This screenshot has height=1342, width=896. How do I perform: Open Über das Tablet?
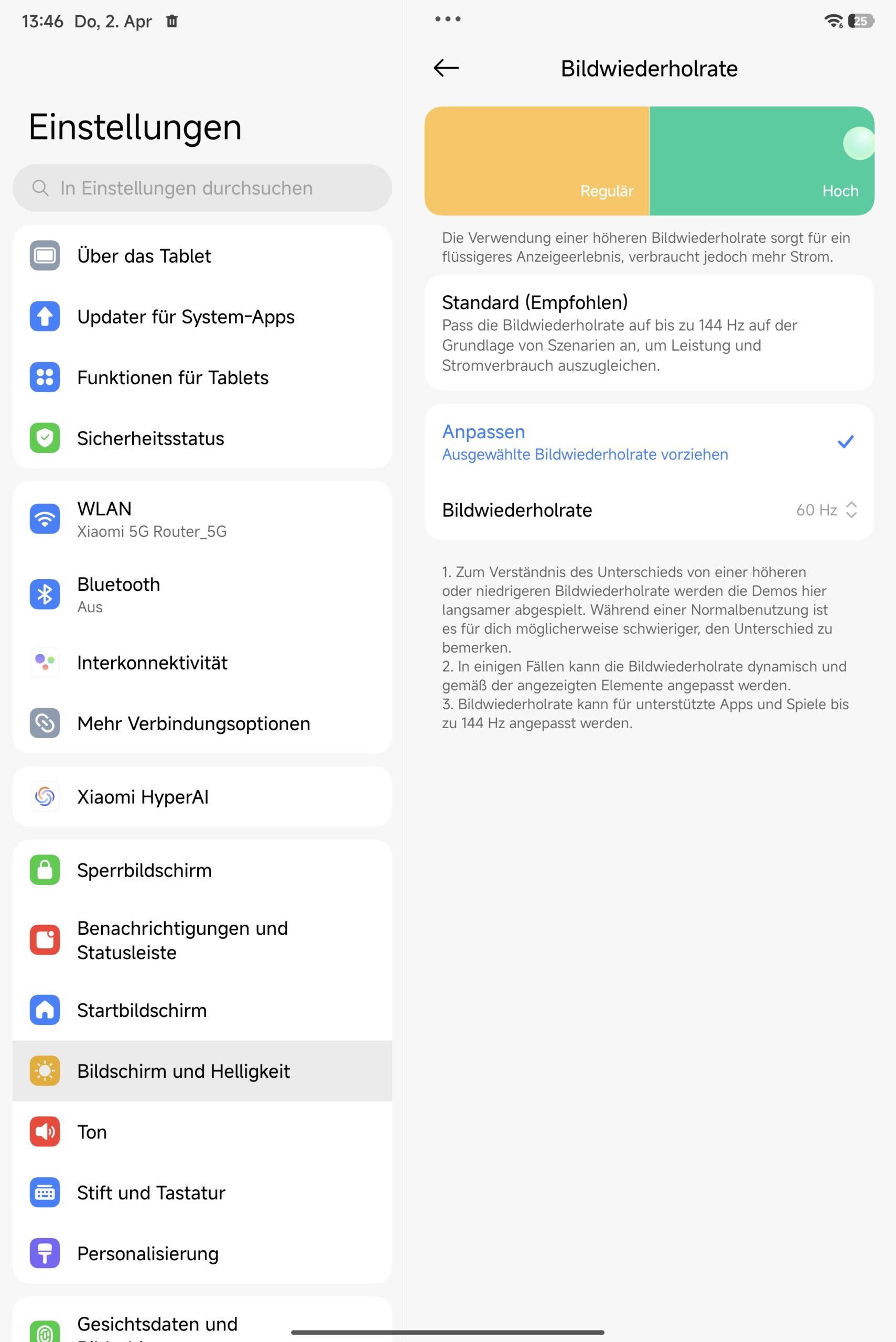pyautogui.click(x=202, y=256)
